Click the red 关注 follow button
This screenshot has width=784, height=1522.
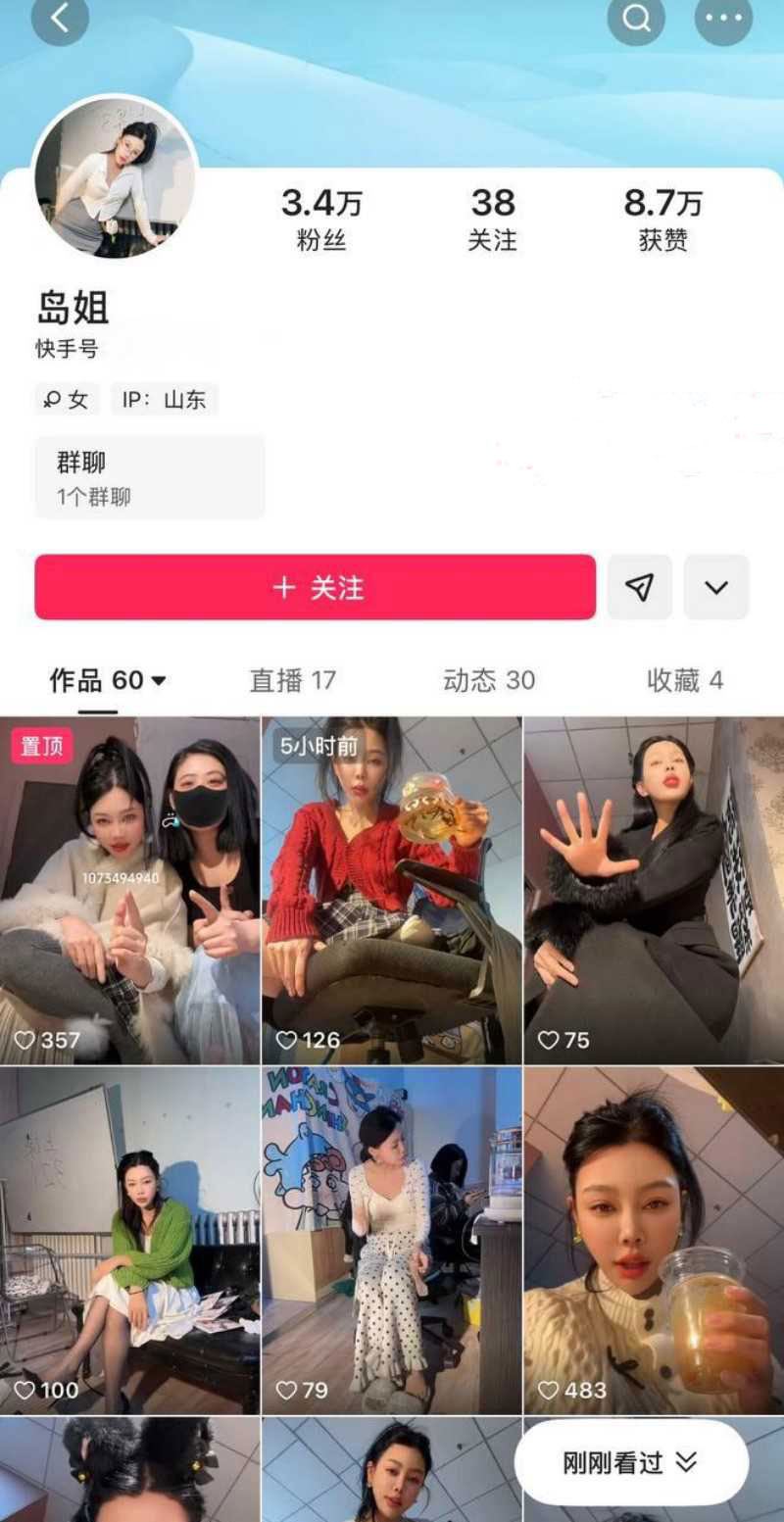tap(316, 587)
